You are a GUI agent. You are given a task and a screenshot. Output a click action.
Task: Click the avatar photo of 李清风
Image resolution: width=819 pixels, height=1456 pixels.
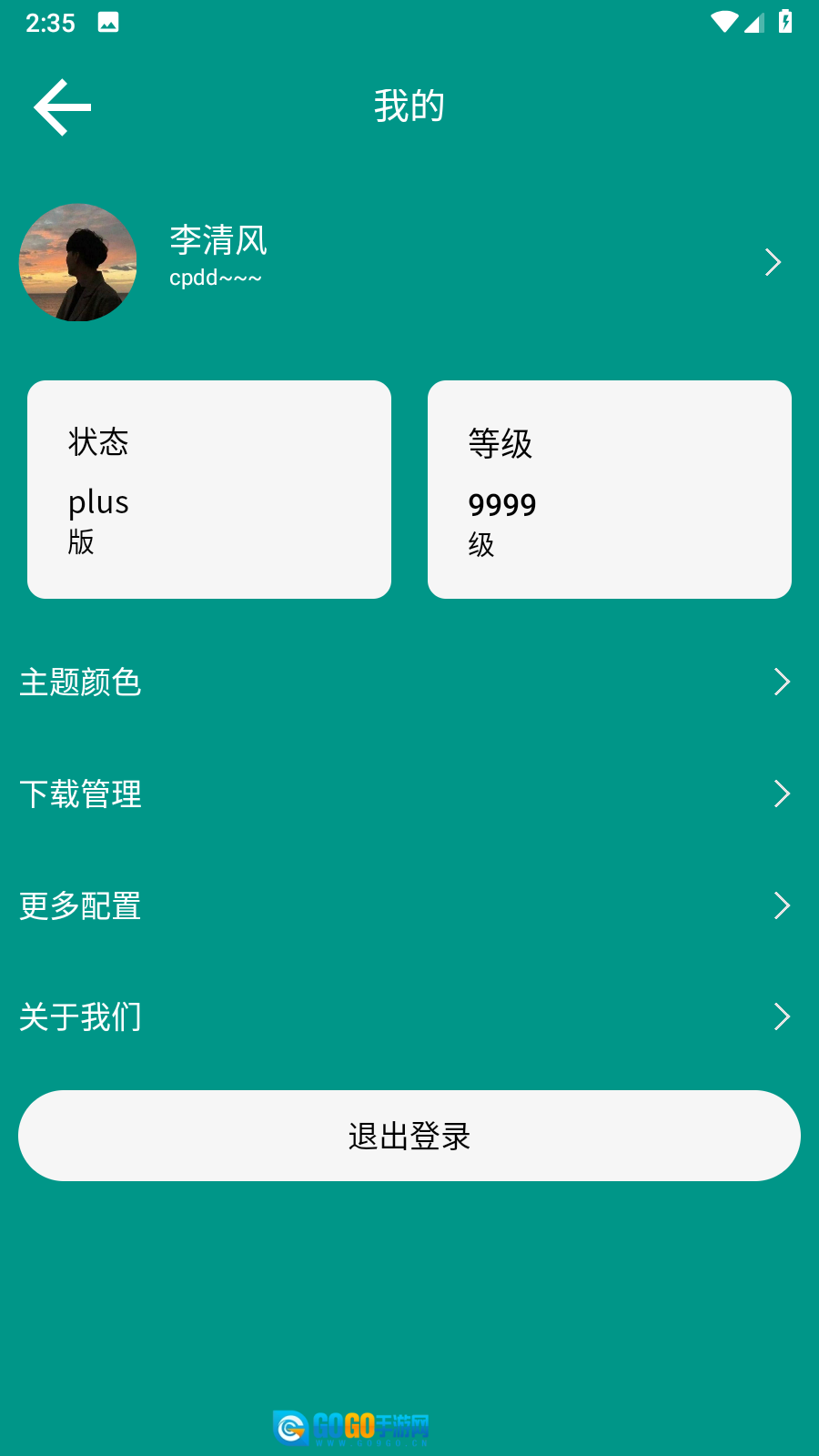tap(78, 263)
